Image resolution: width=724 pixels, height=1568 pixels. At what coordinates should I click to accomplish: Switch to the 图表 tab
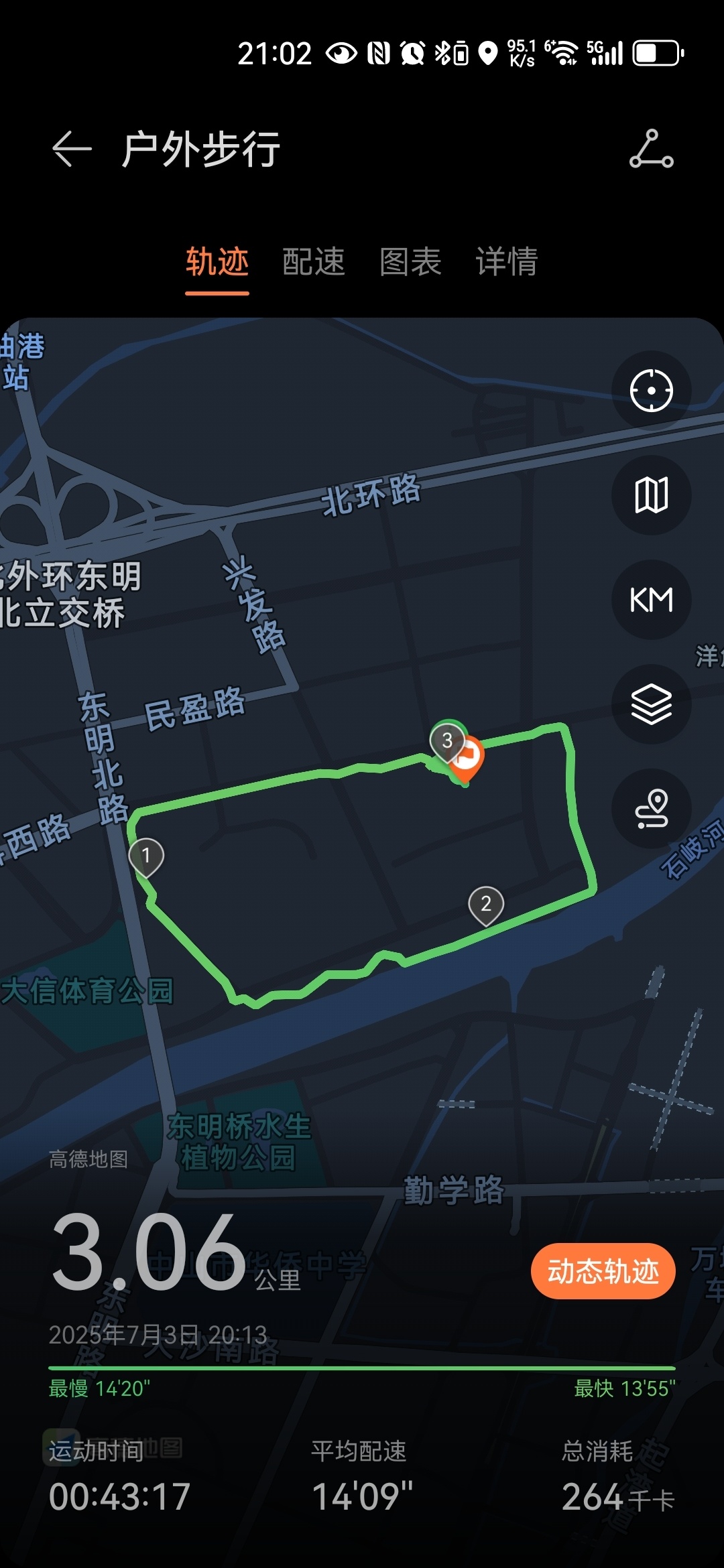pos(410,261)
